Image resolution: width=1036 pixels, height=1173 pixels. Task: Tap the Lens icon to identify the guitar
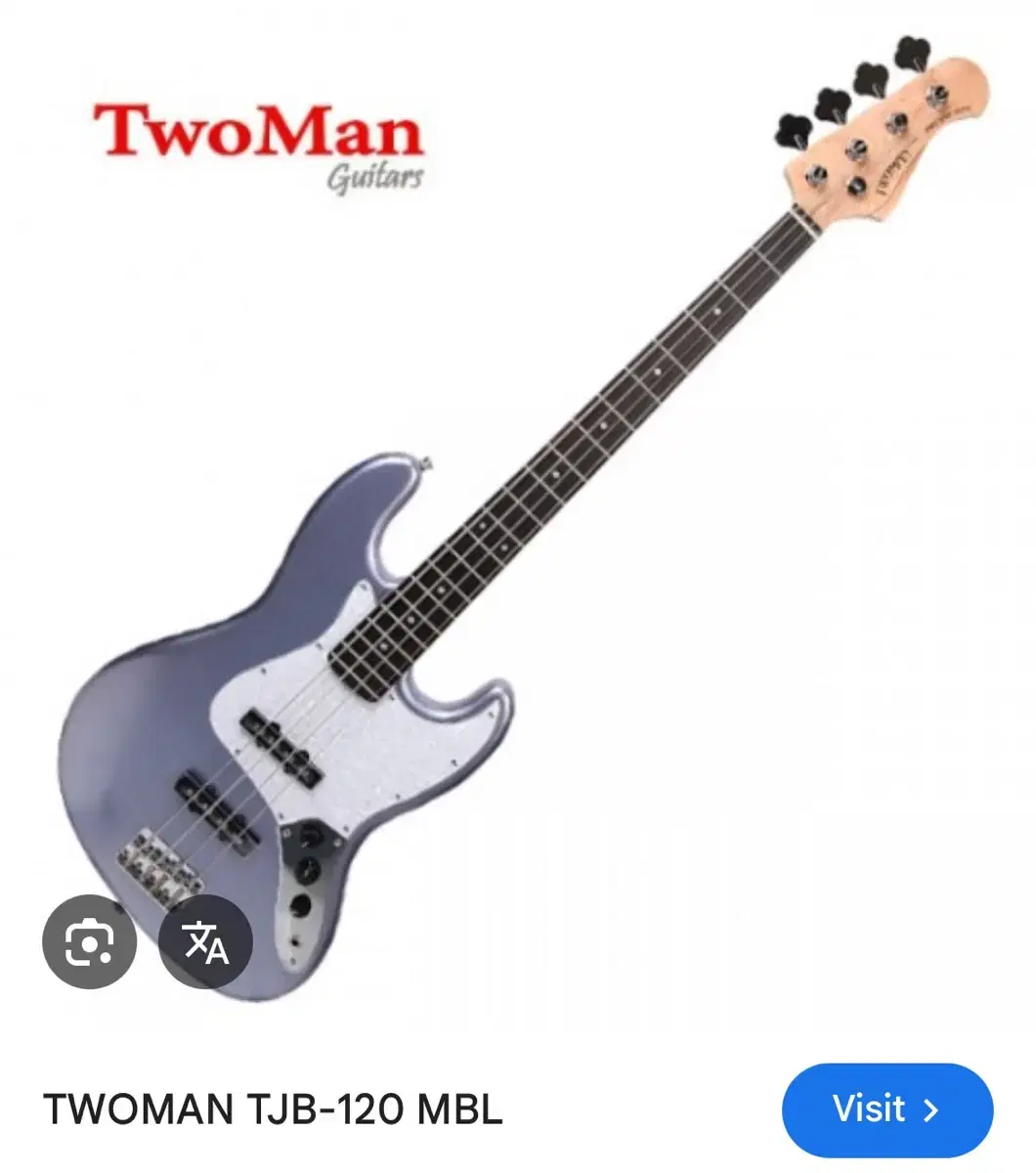tap(88, 941)
